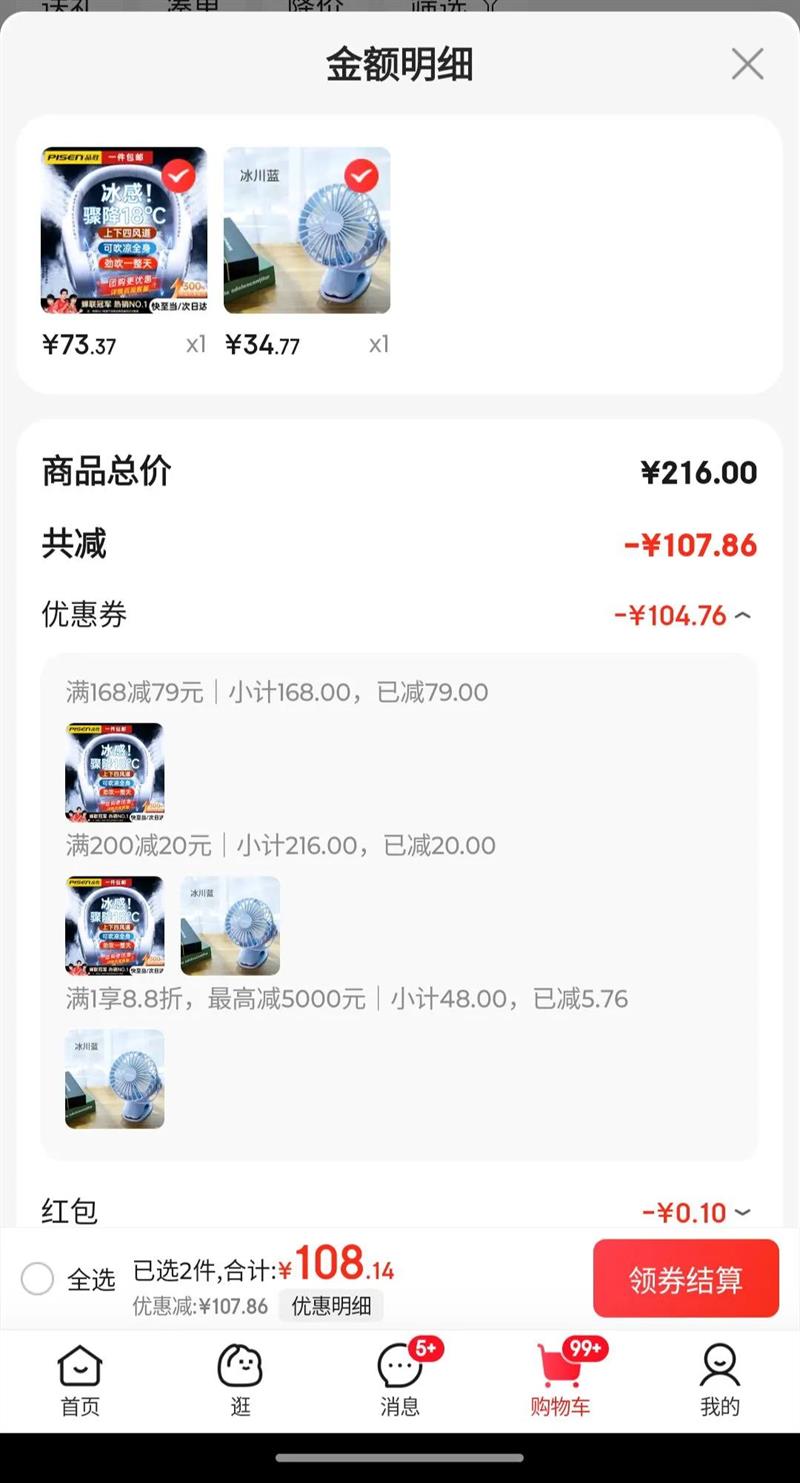
Task: Deselect the ¥34.77 冰川蓝 fan item
Action: point(361,176)
